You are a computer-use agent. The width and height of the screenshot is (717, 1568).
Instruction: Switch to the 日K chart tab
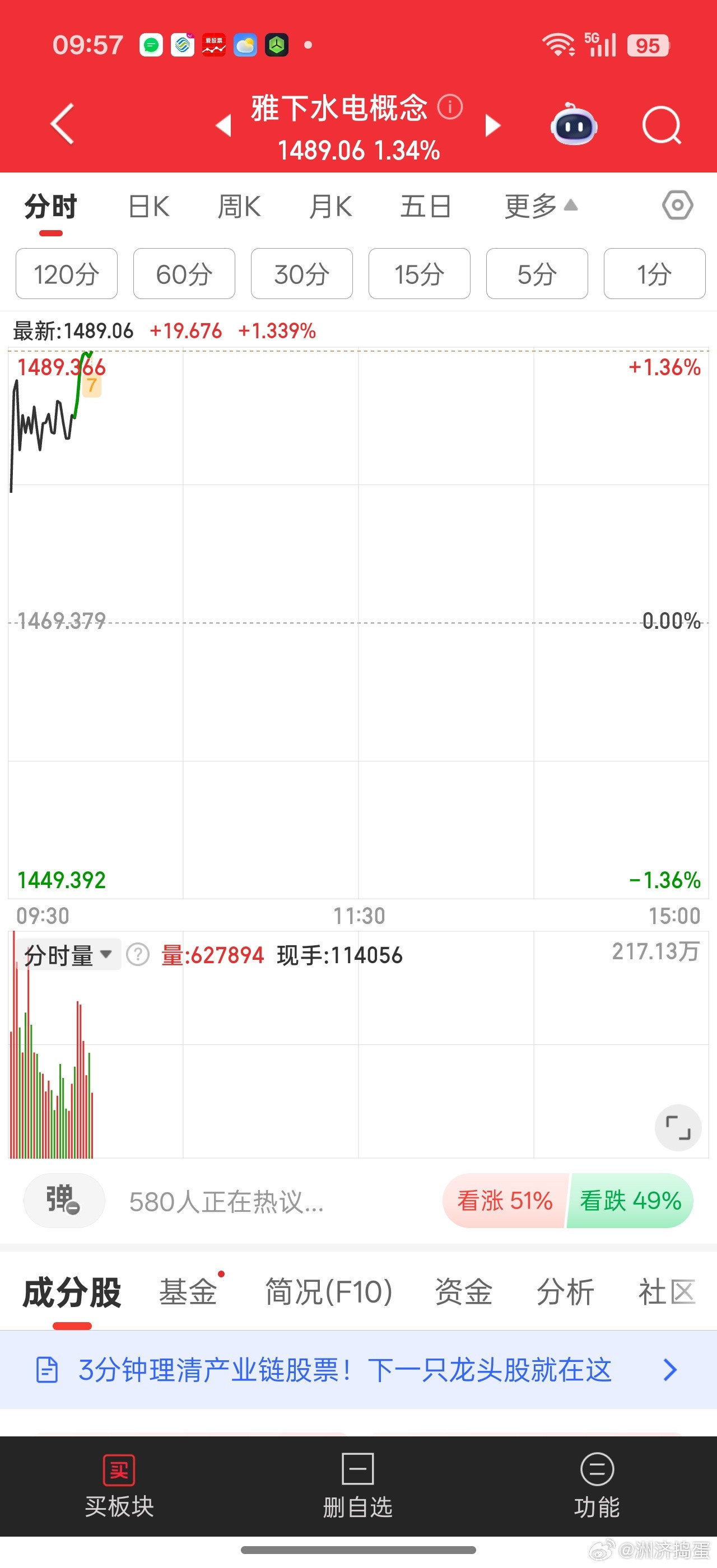tap(148, 207)
